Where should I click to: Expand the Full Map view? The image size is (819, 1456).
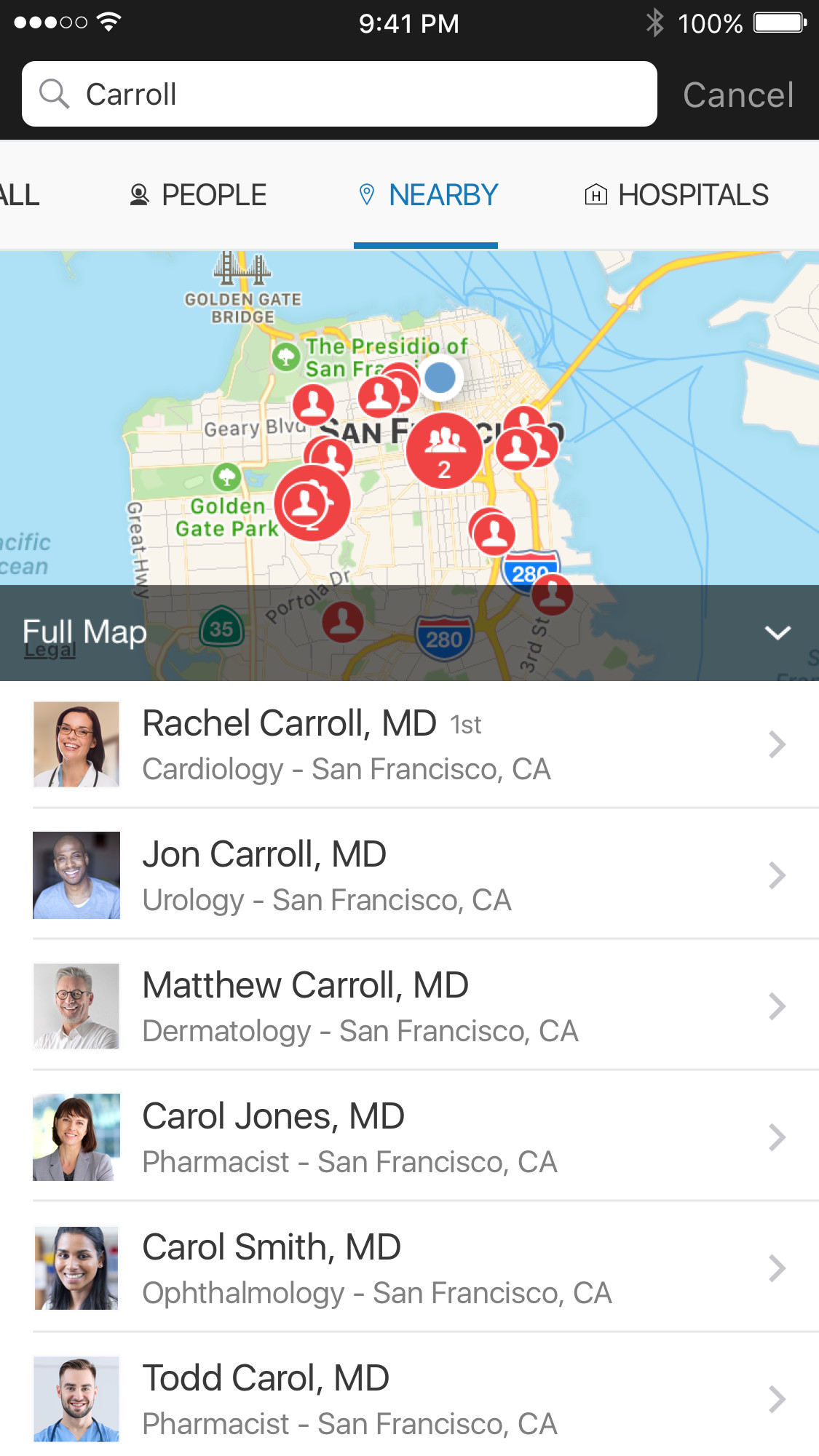777,632
